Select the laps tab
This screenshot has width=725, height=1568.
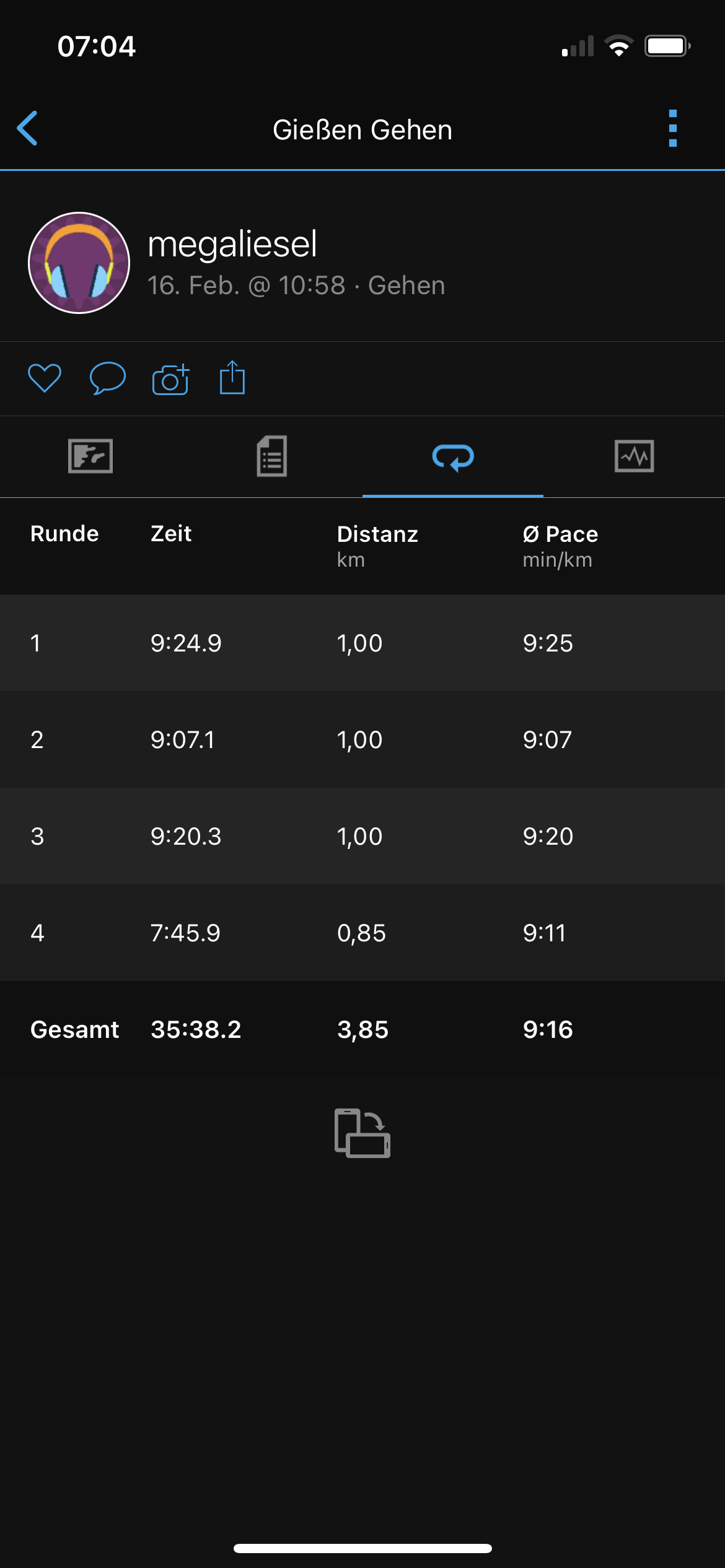click(x=453, y=457)
